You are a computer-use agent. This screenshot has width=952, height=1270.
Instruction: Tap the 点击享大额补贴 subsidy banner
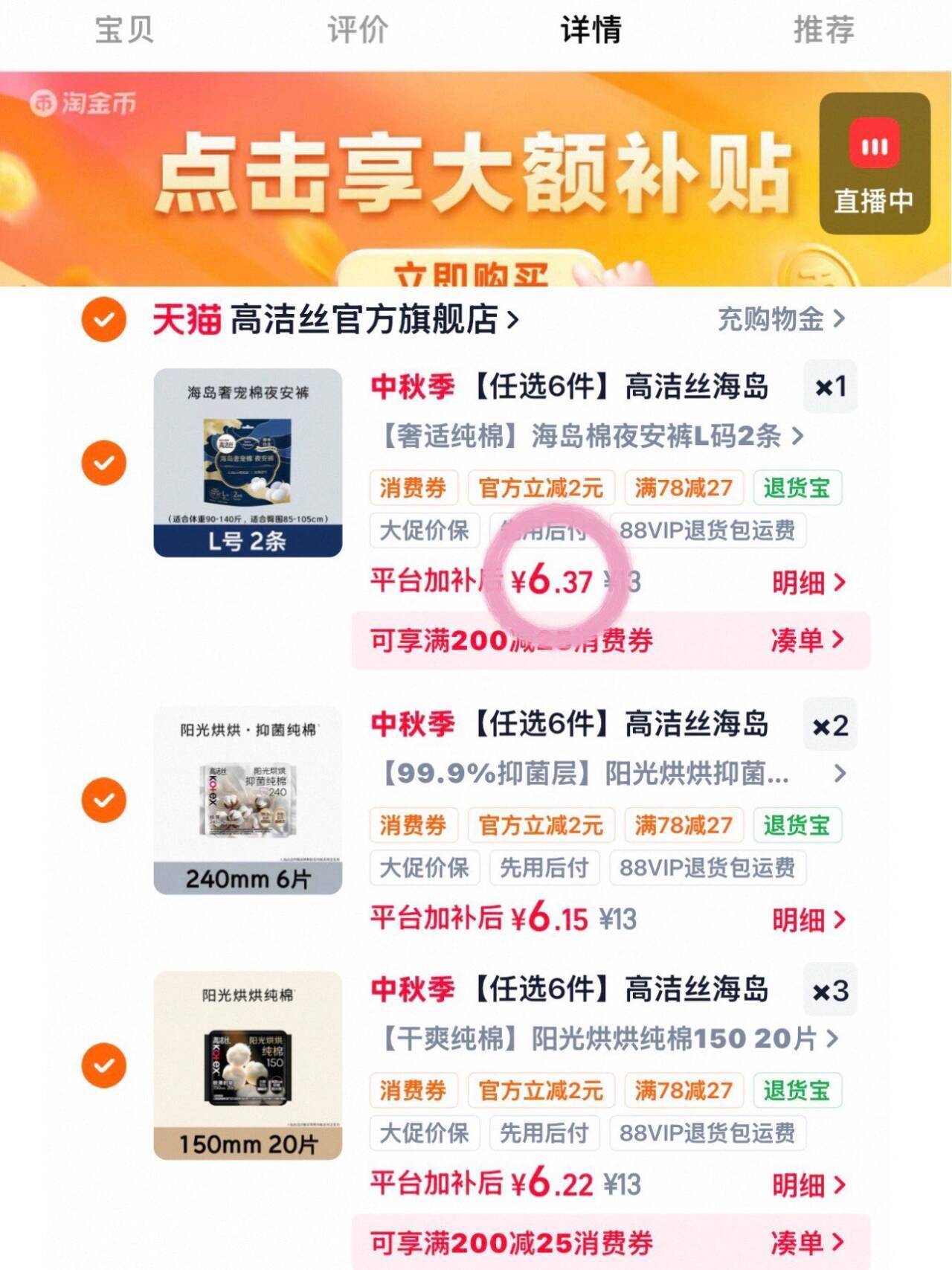(x=409, y=179)
